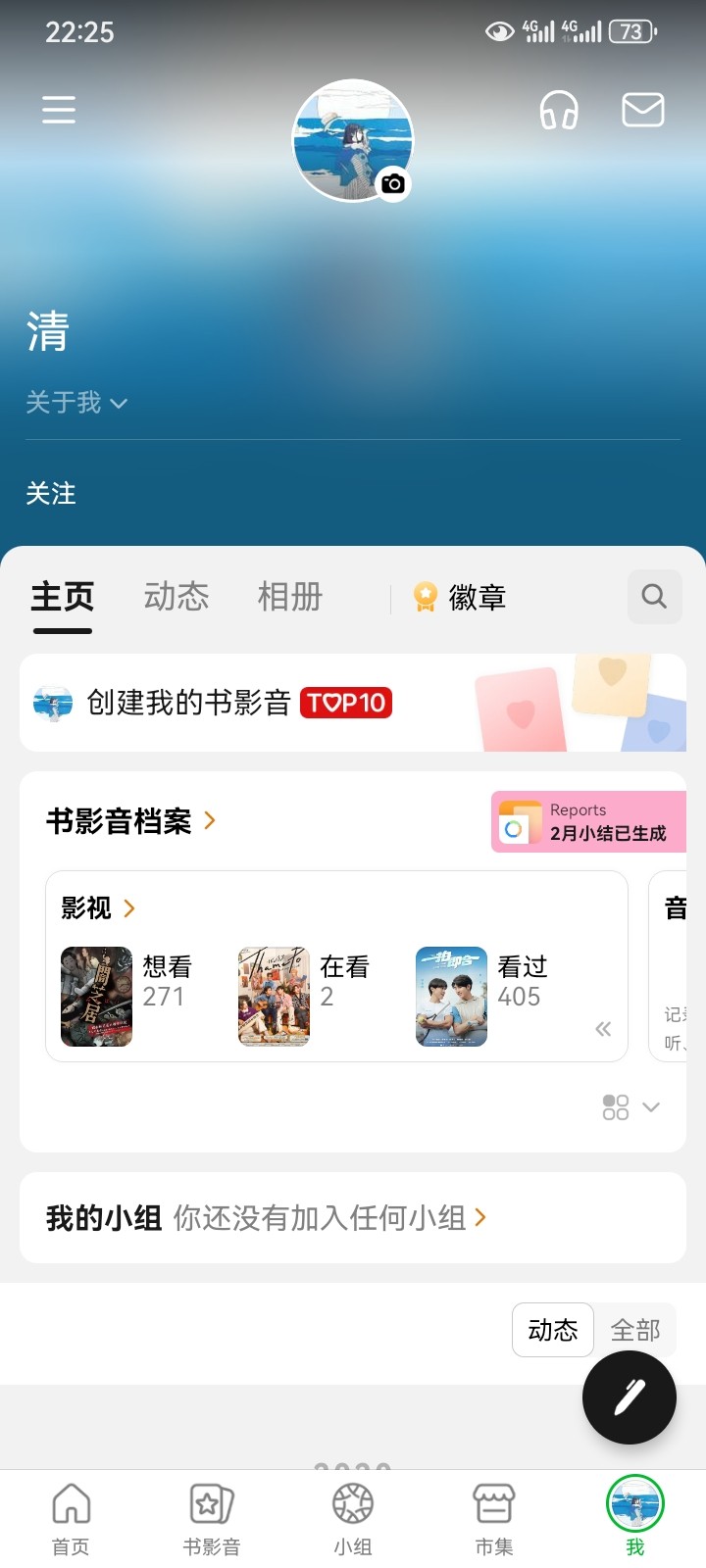Viewport: 706px width, 1568px height.
Task: Switch to the 动态 top tab
Action: [x=176, y=597]
